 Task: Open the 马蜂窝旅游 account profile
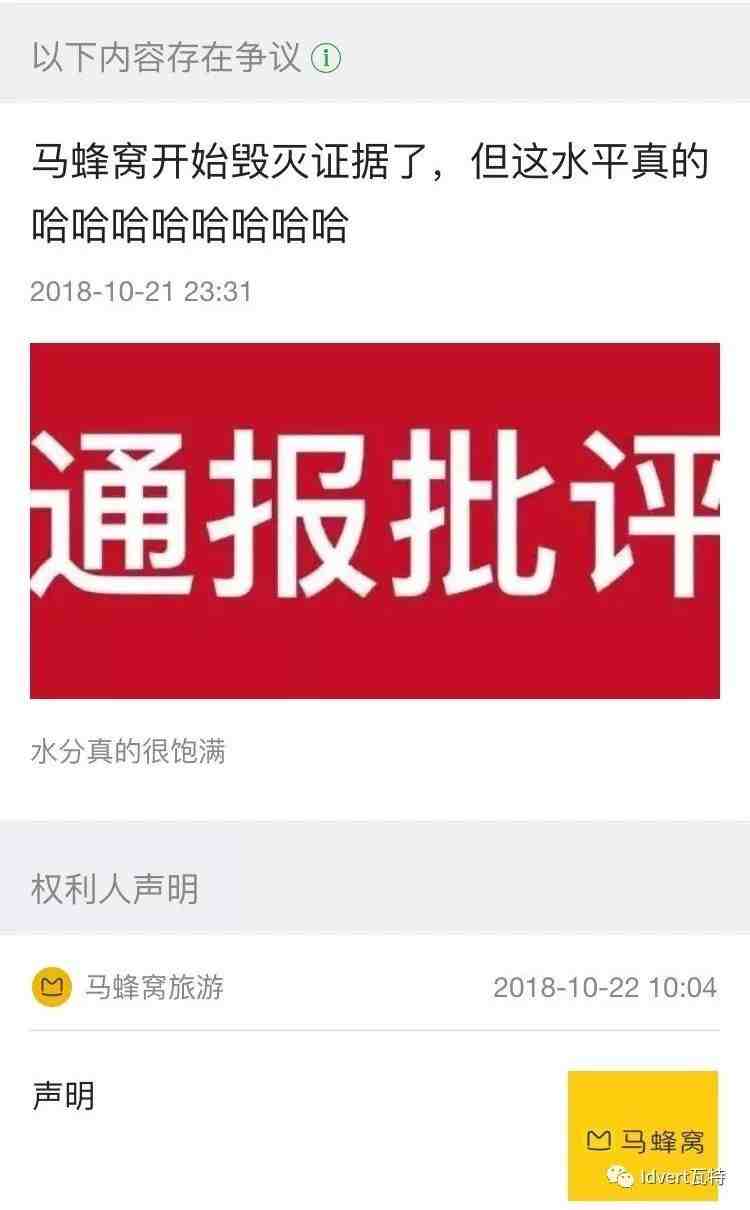[152, 988]
